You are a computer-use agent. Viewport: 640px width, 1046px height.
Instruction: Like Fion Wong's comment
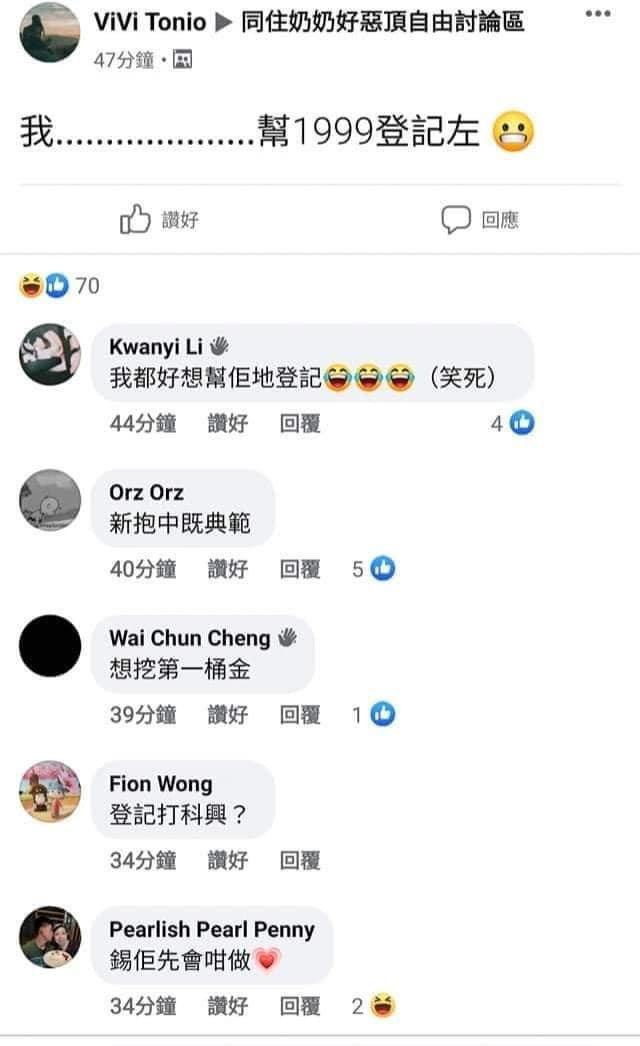pos(227,860)
